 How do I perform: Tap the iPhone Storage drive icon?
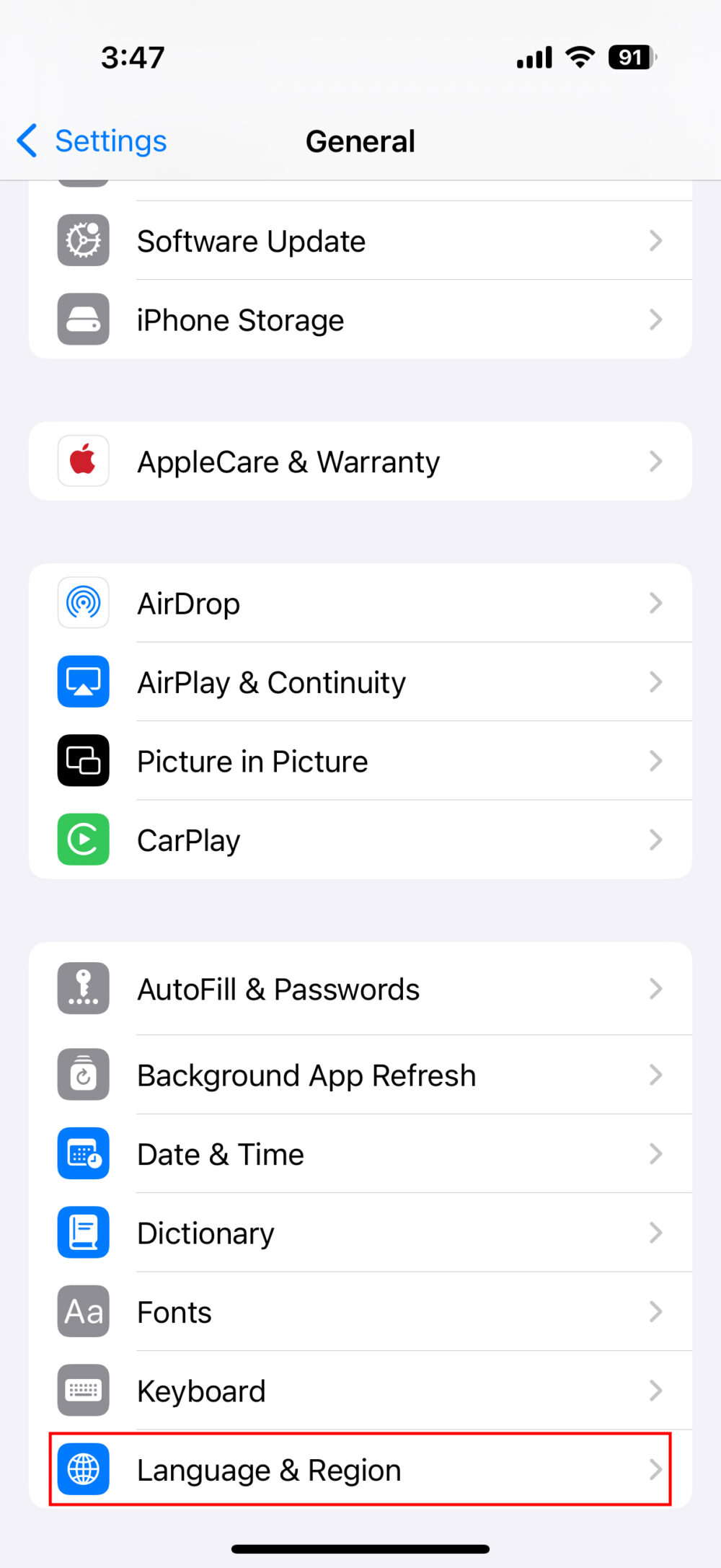[83, 320]
